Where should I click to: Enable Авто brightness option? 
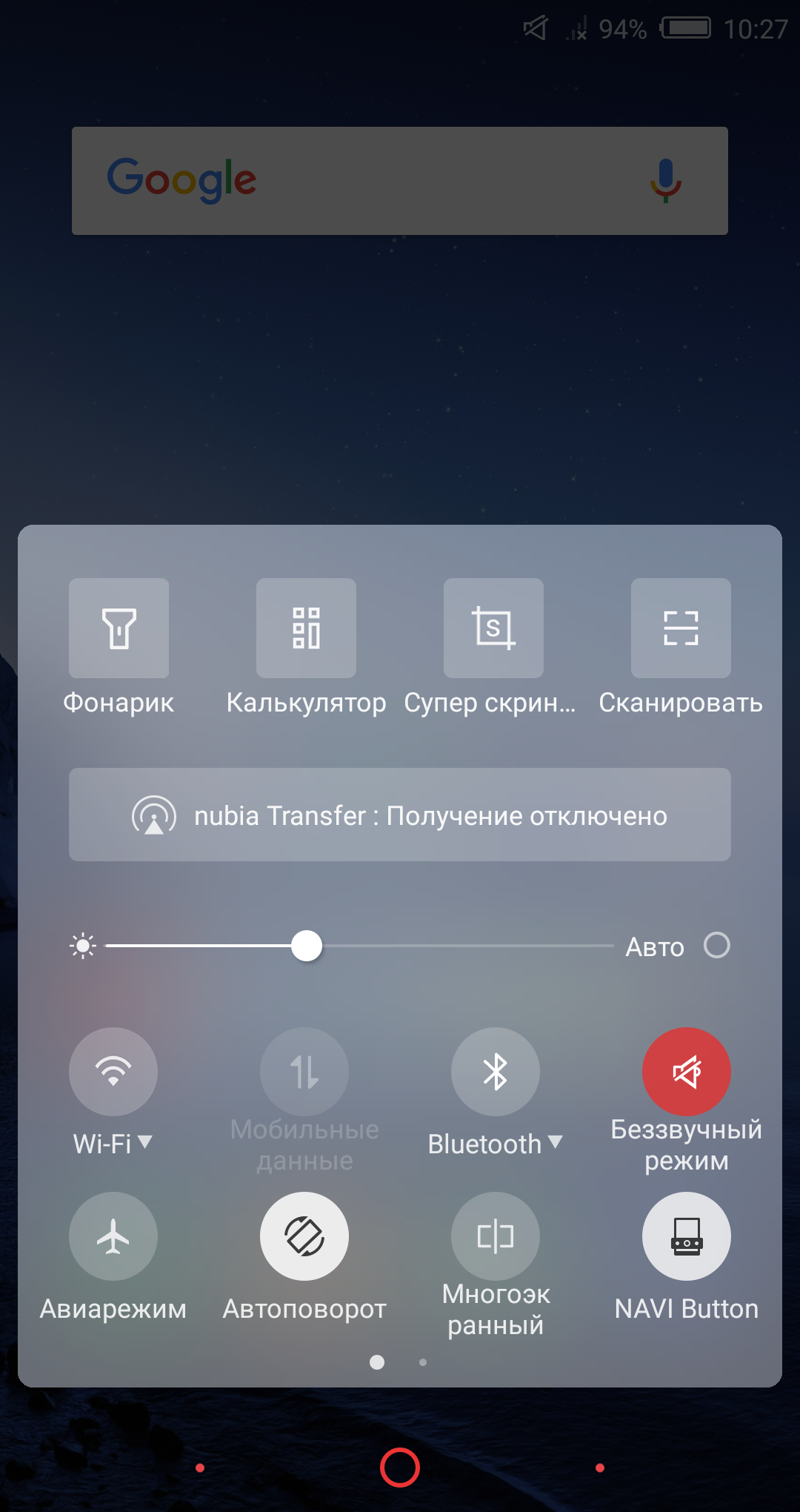pyautogui.click(x=716, y=946)
